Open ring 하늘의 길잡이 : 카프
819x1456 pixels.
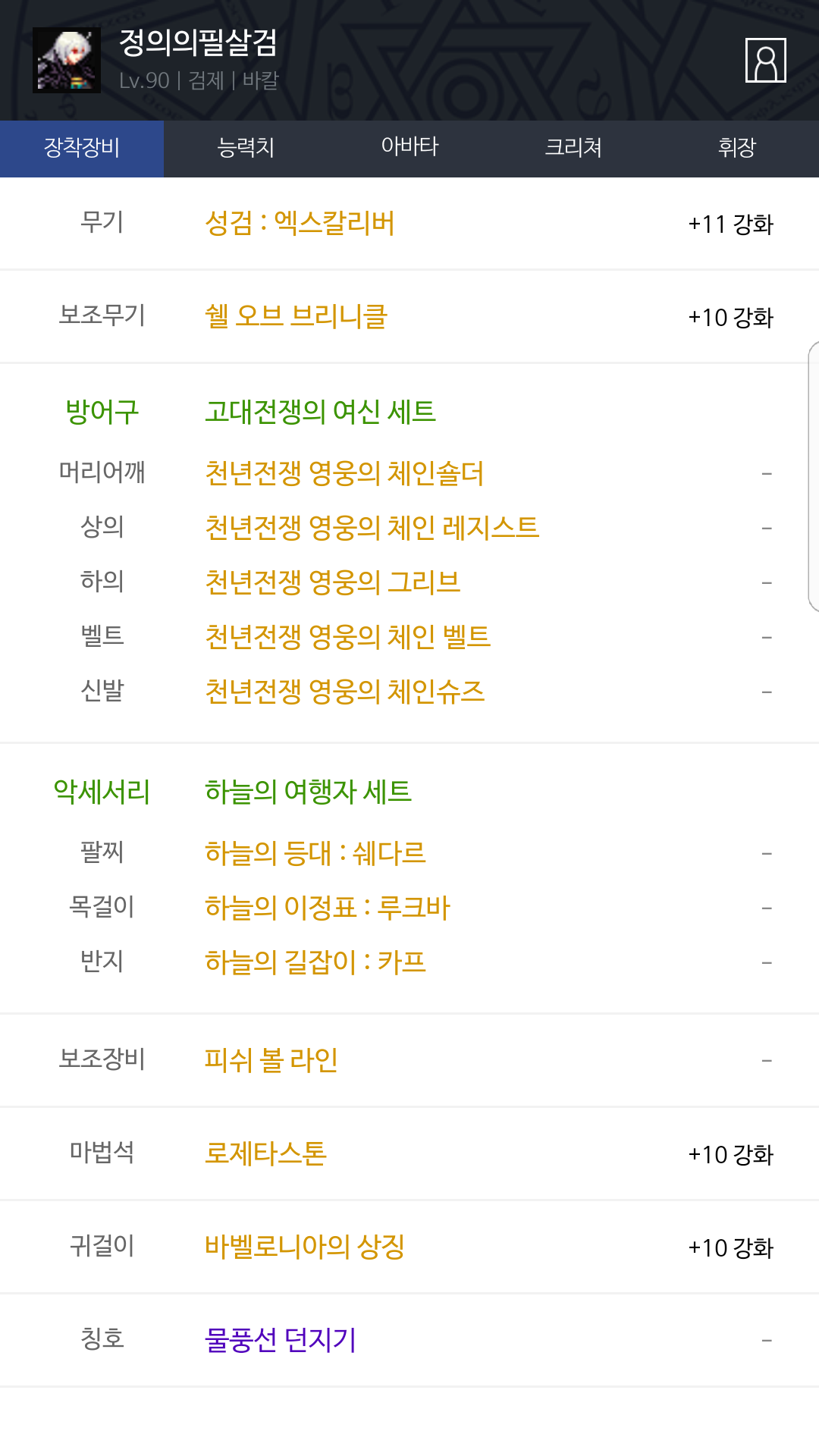315,962
